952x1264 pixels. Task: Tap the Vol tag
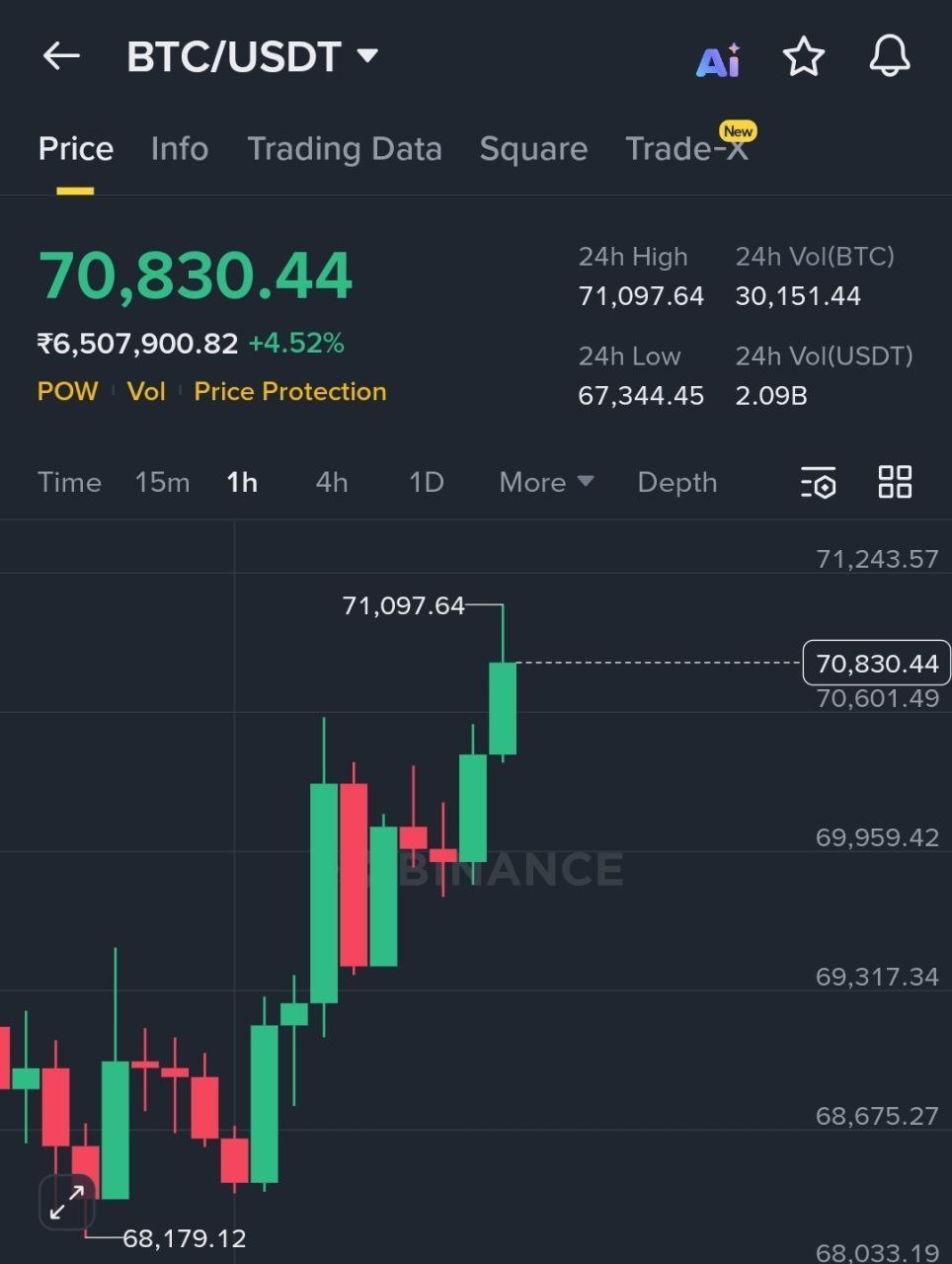tap(146, 392)
